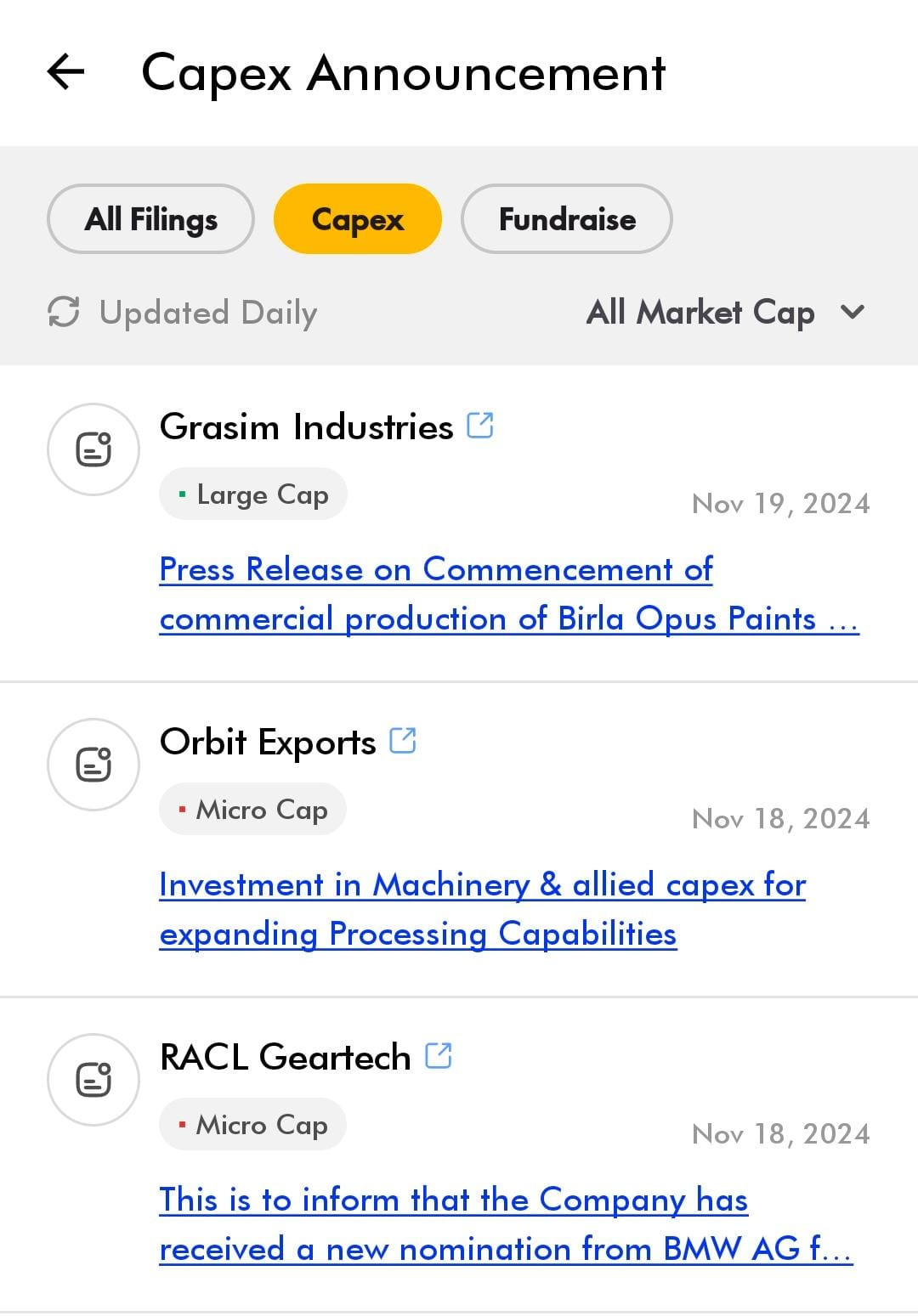The image size is (918, 1316).
Task: Open the BMW AG nomination filing link
Action: tap(505, 1224)
